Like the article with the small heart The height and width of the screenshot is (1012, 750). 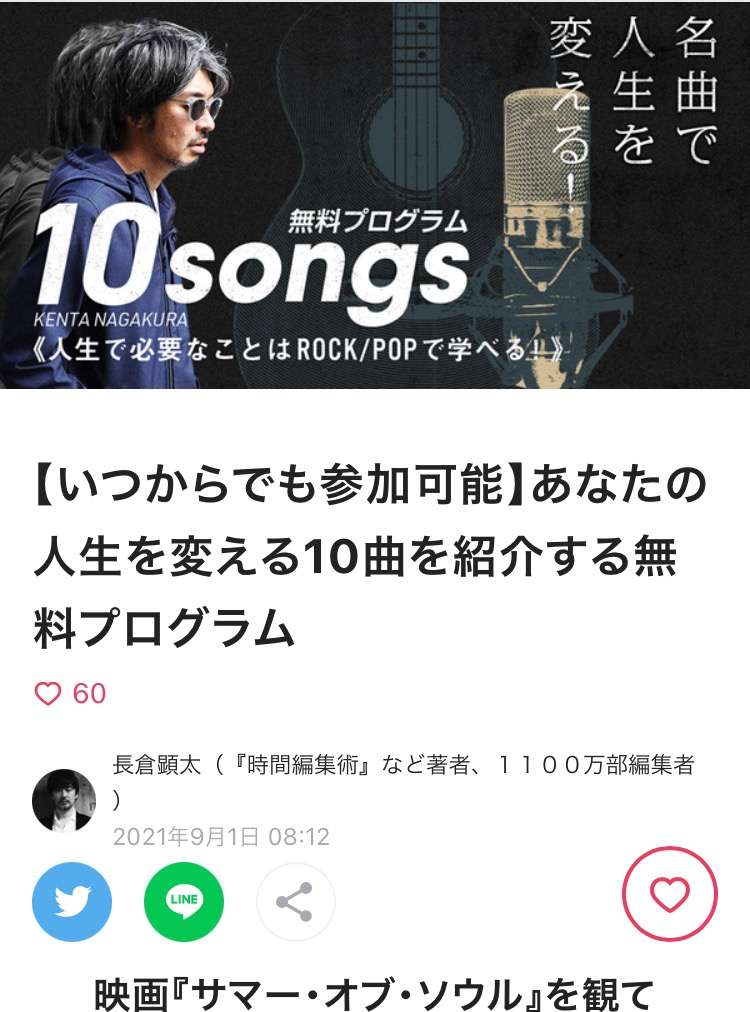click(48, 693)
